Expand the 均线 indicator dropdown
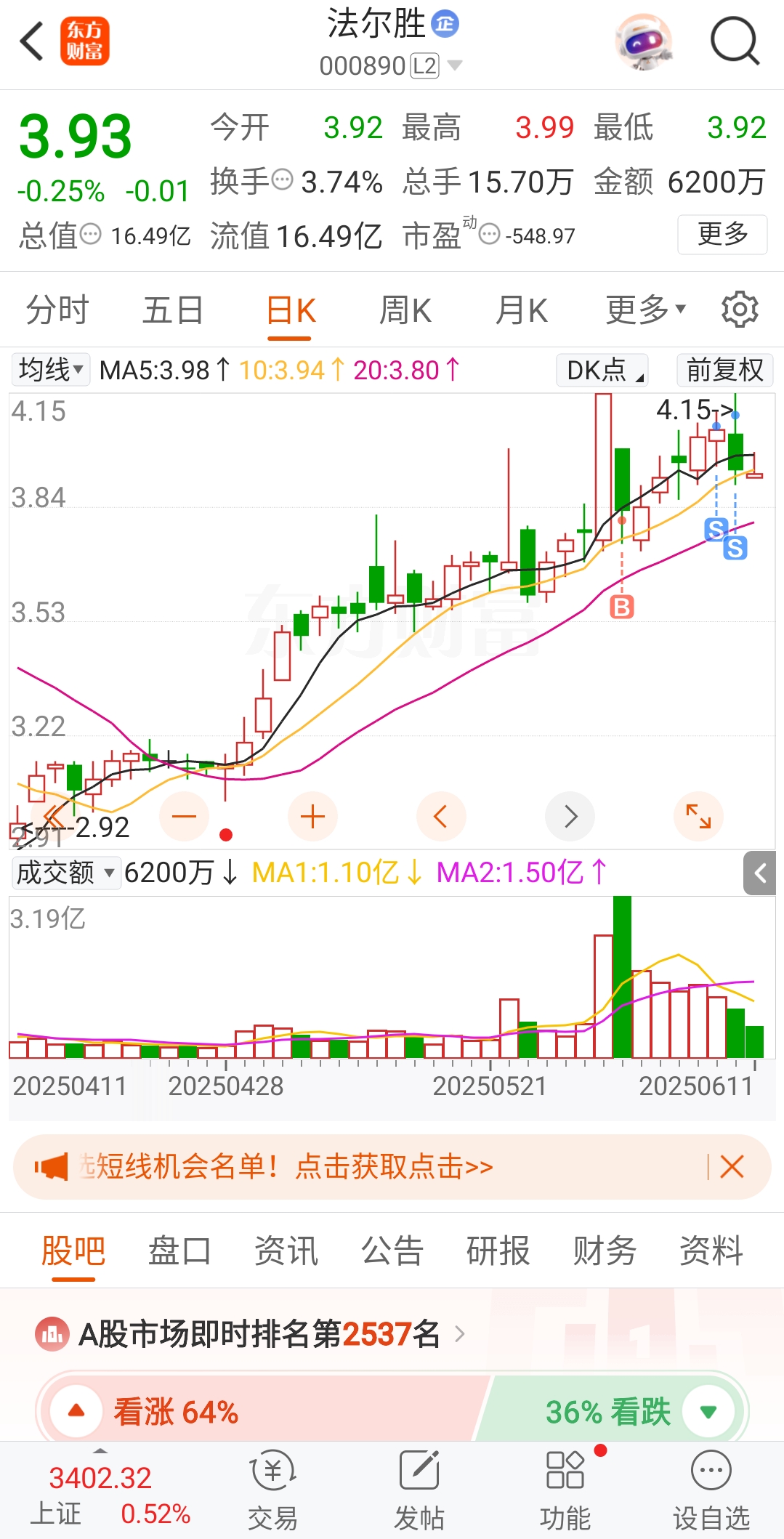The width and height of the screenshot is (784, 1539). pos(50,370)
